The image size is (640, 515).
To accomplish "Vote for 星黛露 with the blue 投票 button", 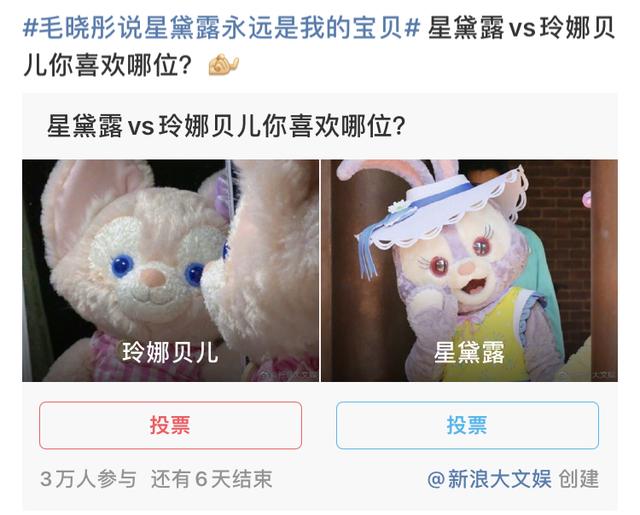I will 467,425.
